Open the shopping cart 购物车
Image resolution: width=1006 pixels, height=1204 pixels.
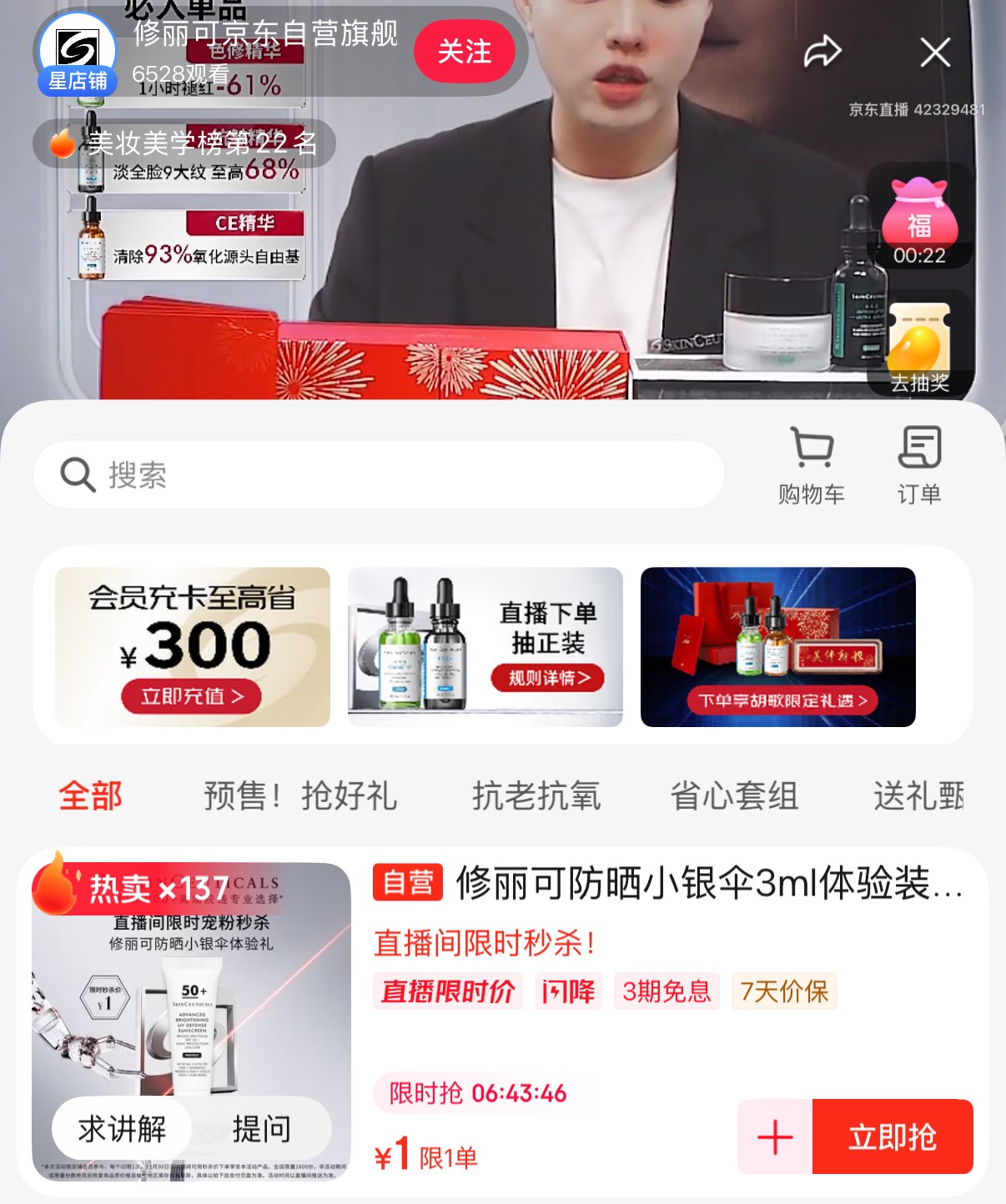(x=811, y=465)
